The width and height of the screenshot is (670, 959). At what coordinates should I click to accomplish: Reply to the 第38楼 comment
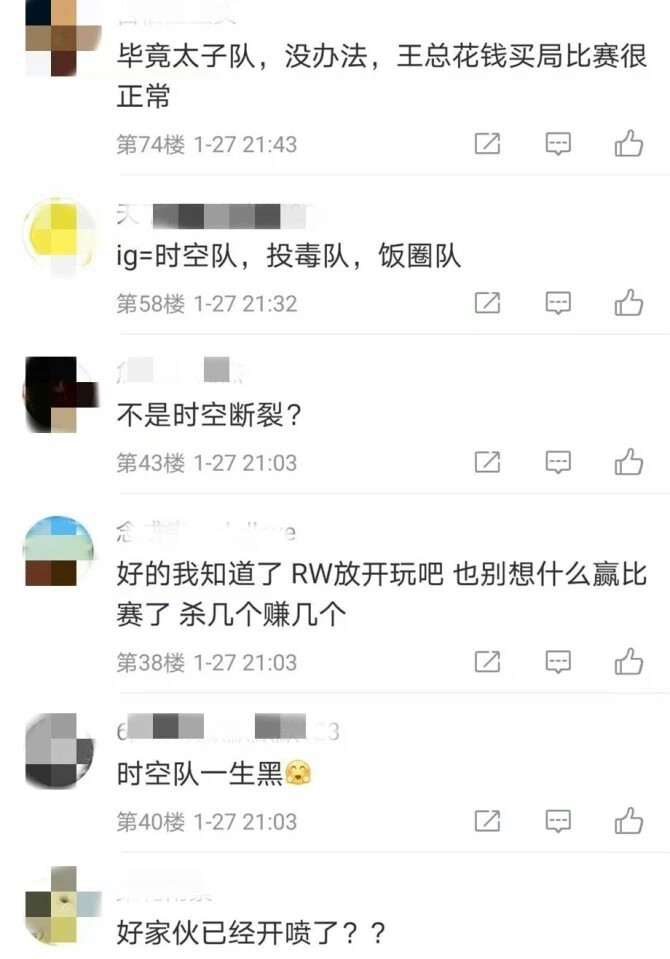[558, 661]
